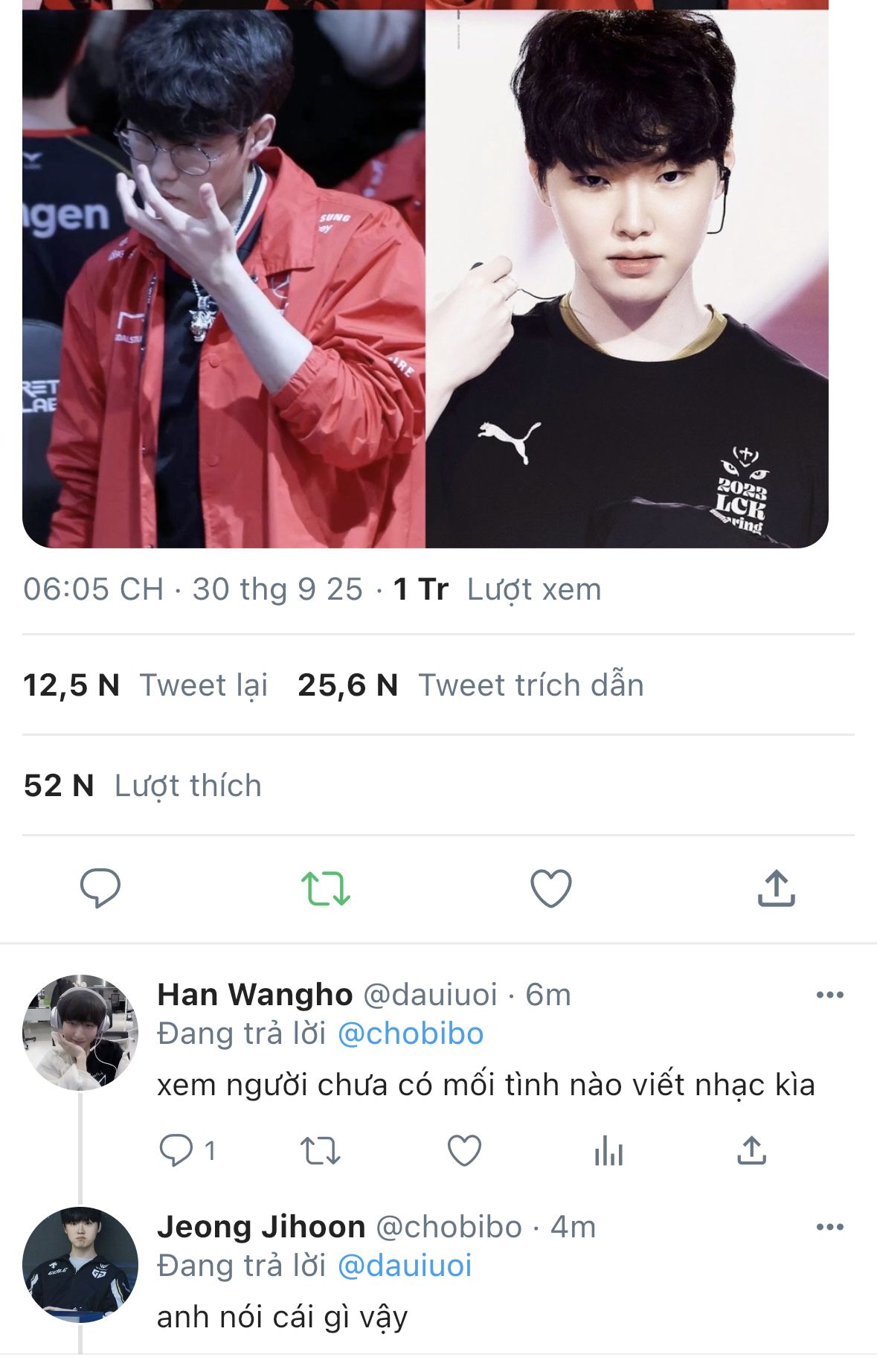
Task: Open Jeong Jihoon's profile picture
Action: (80, 1264)
